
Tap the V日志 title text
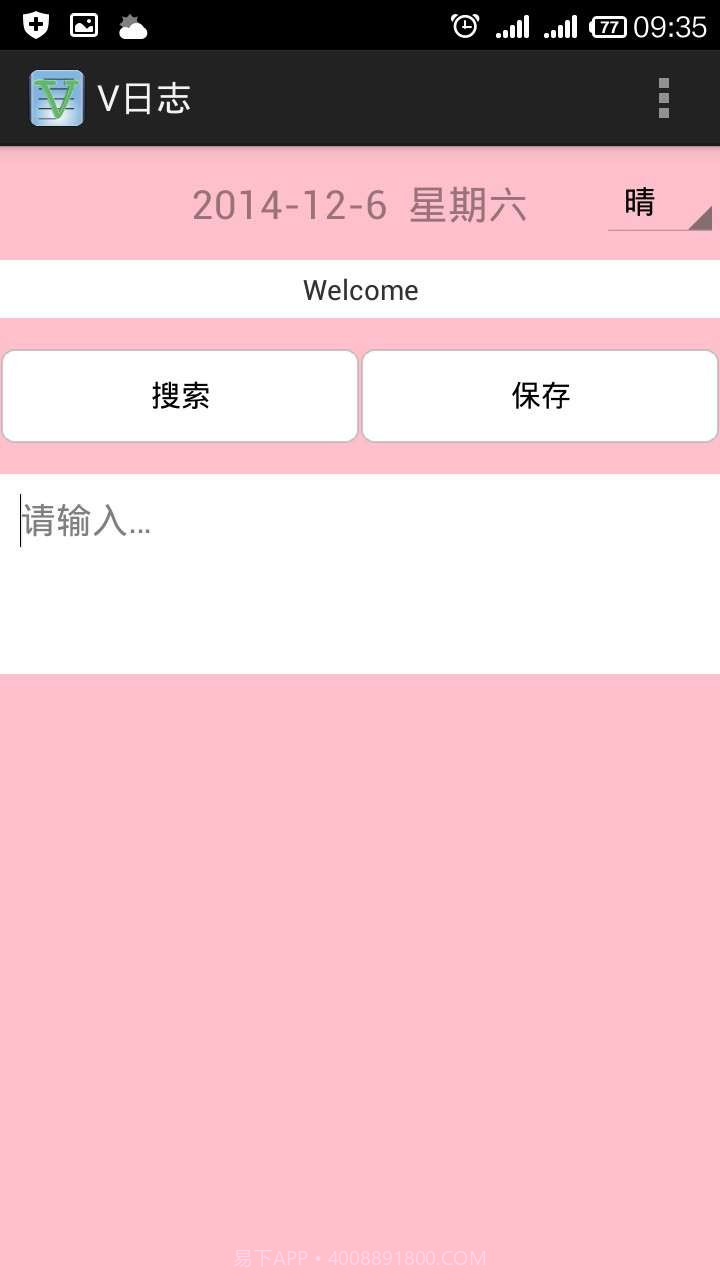145,97
